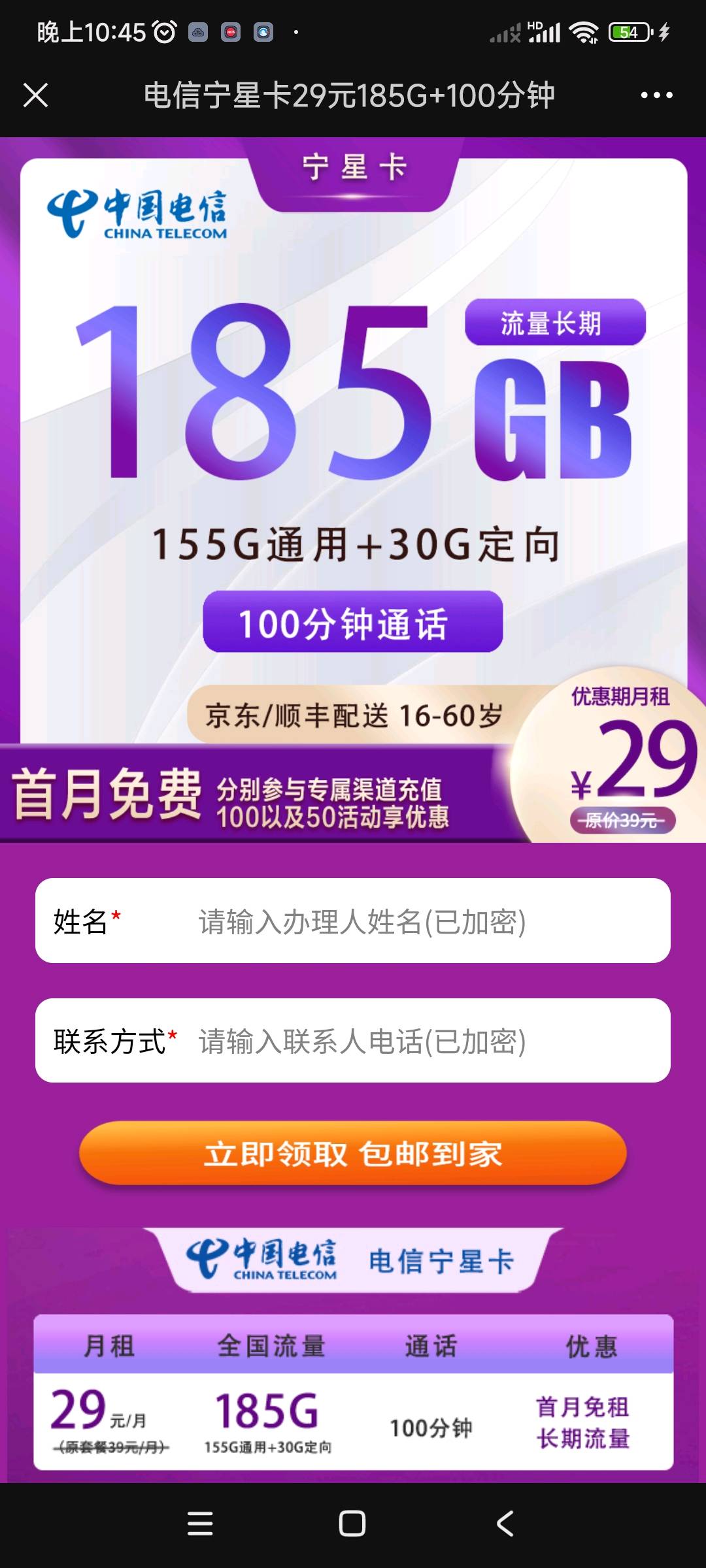Enter name in the 姓名 field

coord(392,921)
